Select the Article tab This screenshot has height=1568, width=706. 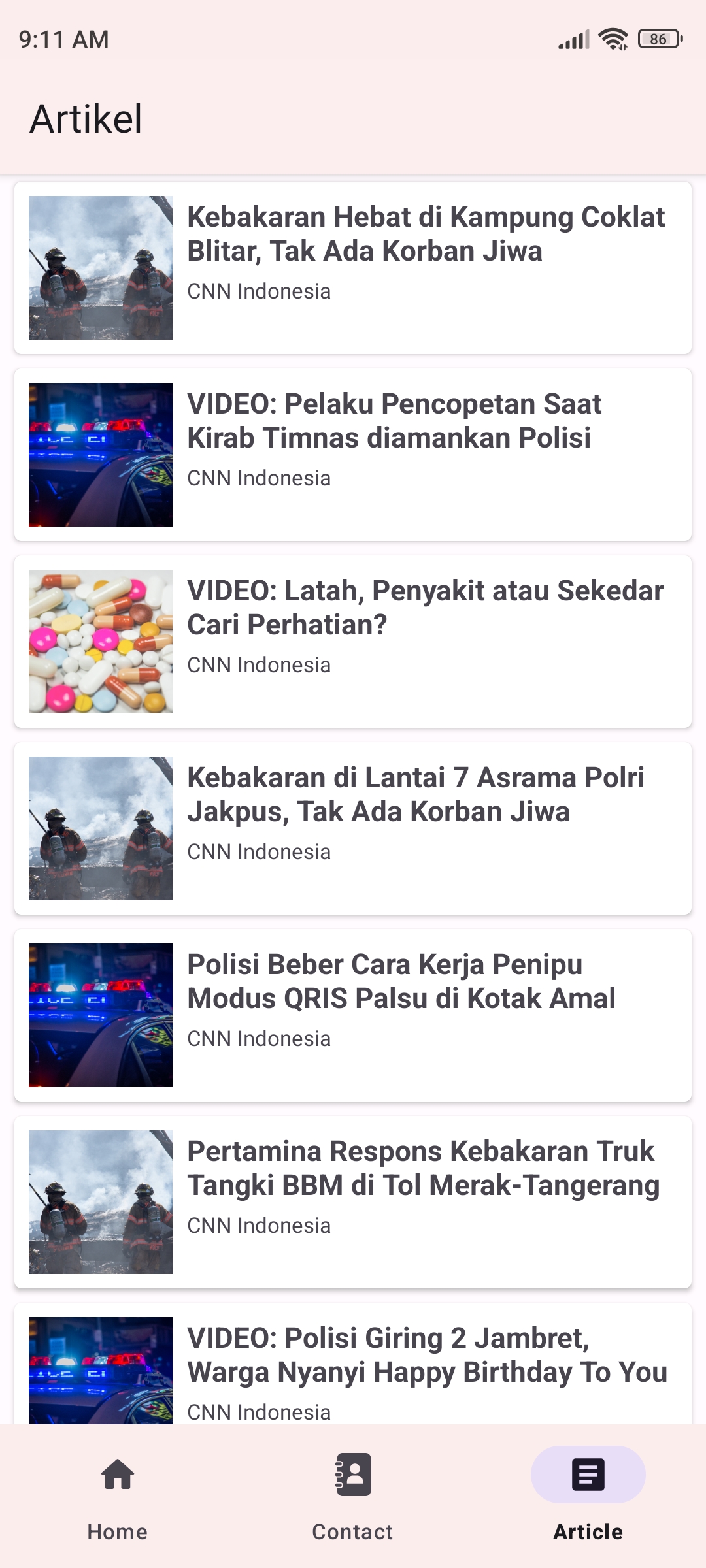[588, 1496]
